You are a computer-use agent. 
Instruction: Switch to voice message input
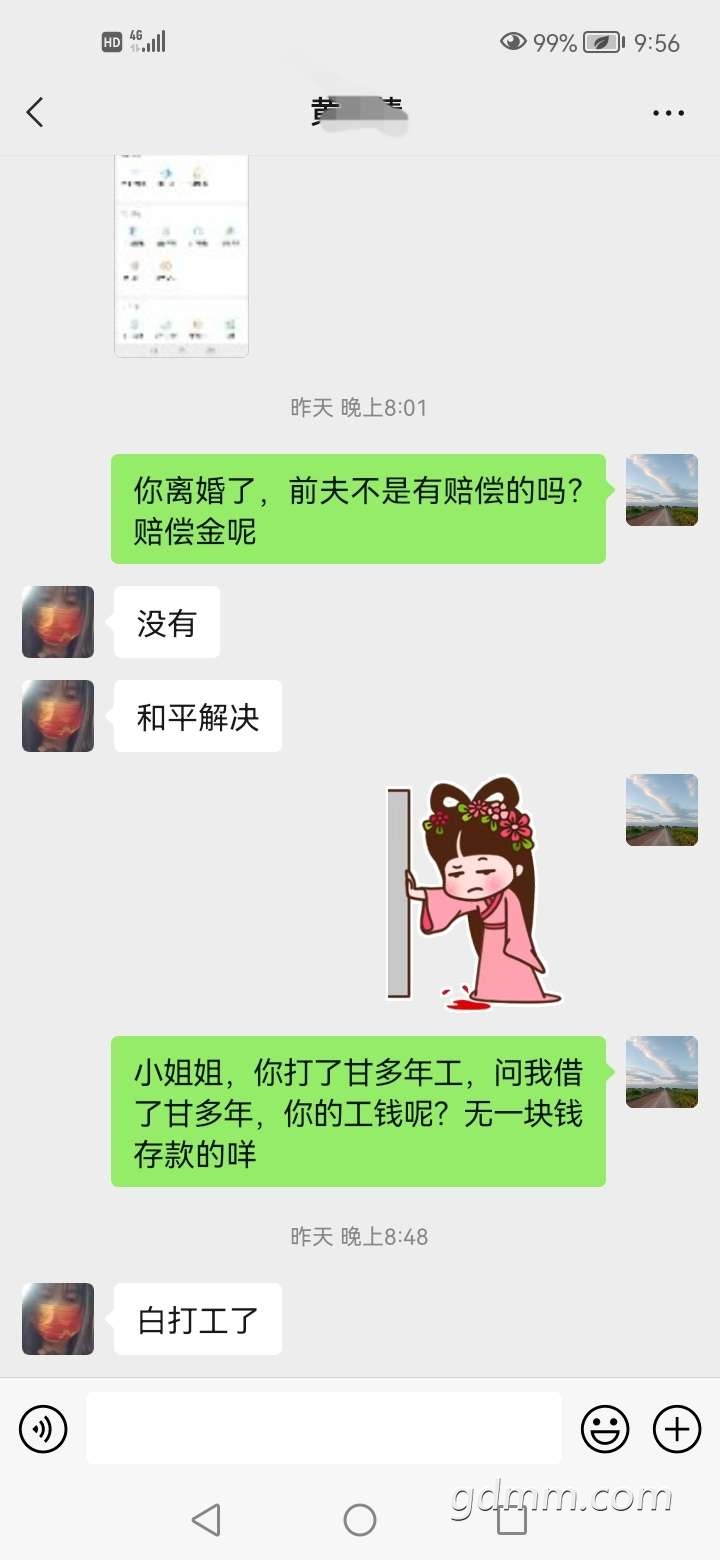pos(43,1429)
